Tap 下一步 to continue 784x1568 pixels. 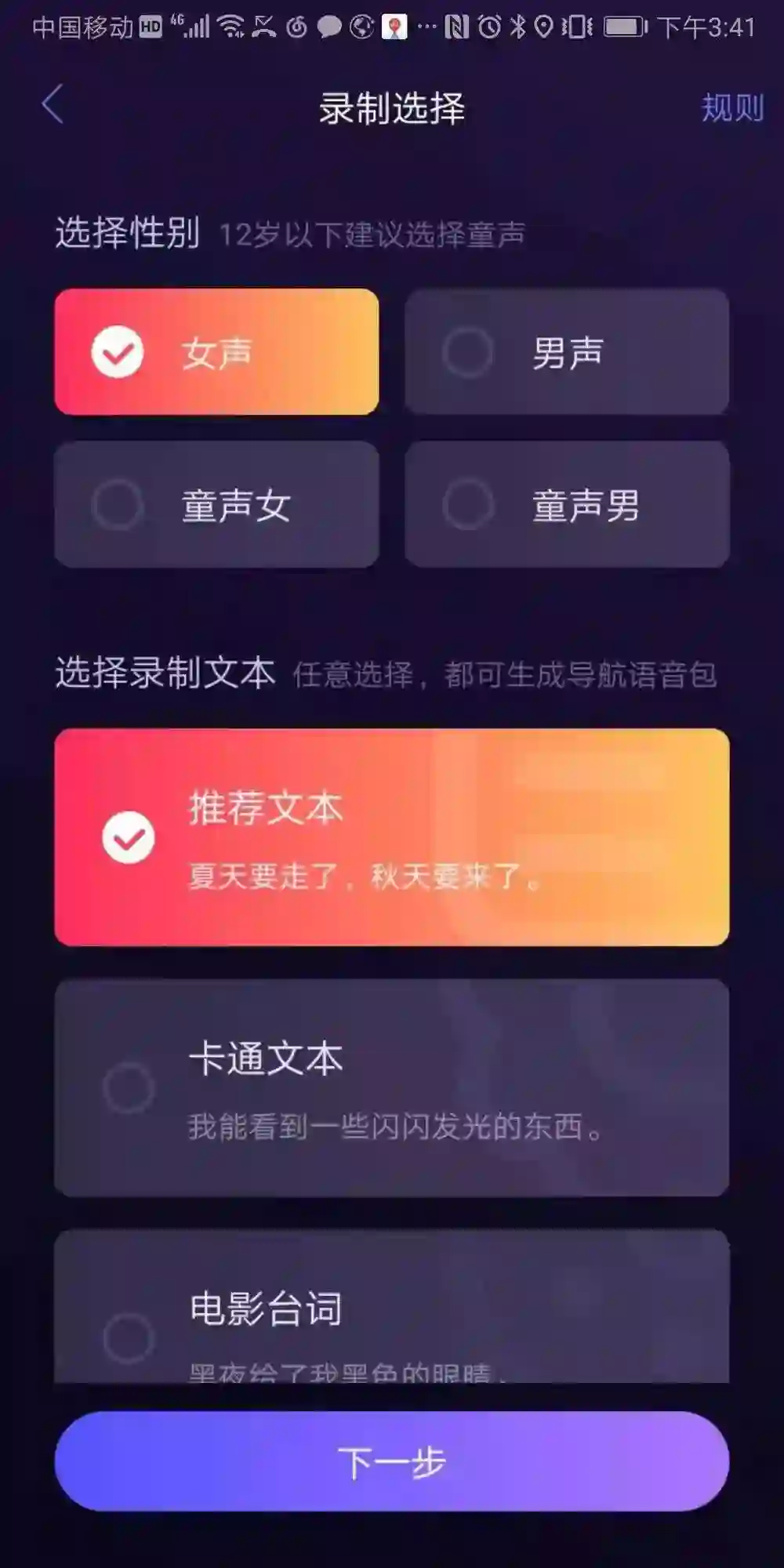click(392, 1461)
